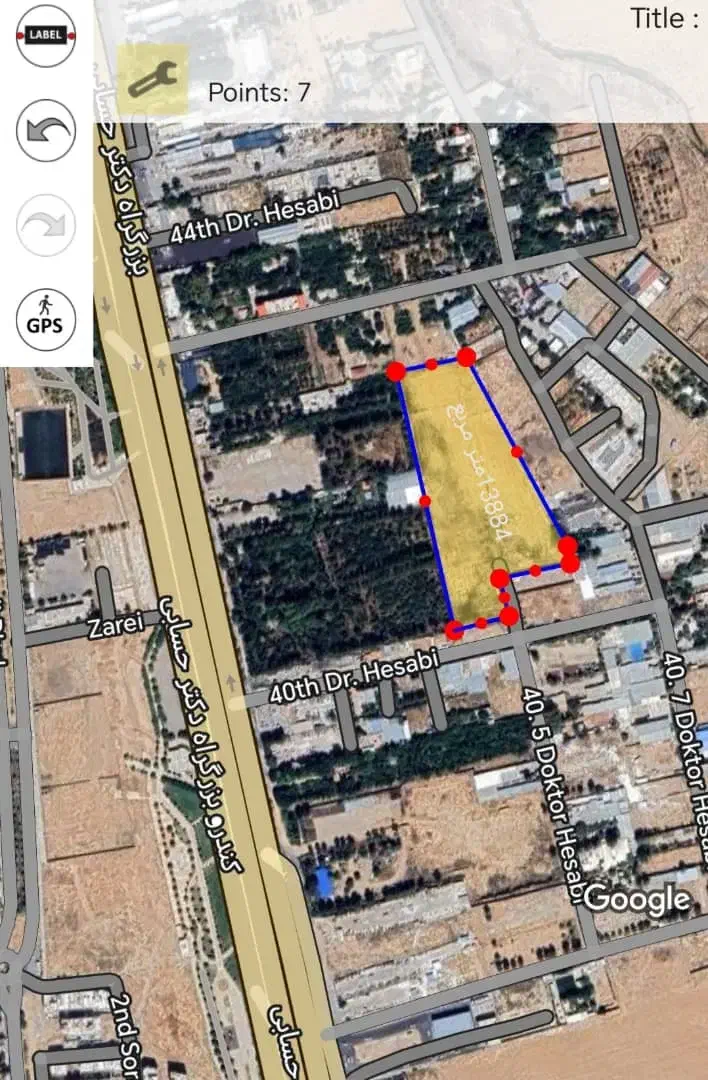Add a point with GPS
Image resolution: width=708 pixels, height=1080 pixels.
46,320
